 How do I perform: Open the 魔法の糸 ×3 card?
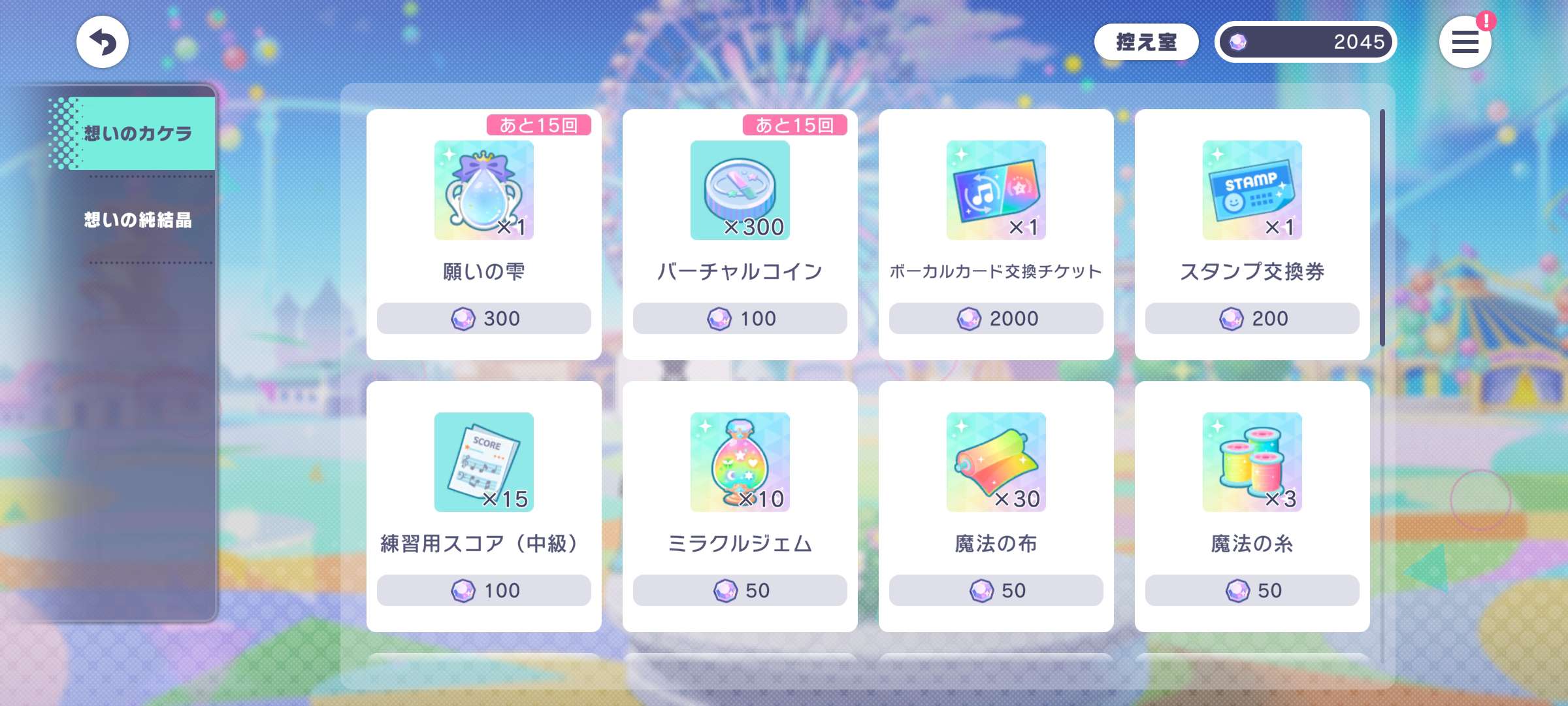click(x=1252, y=506)
